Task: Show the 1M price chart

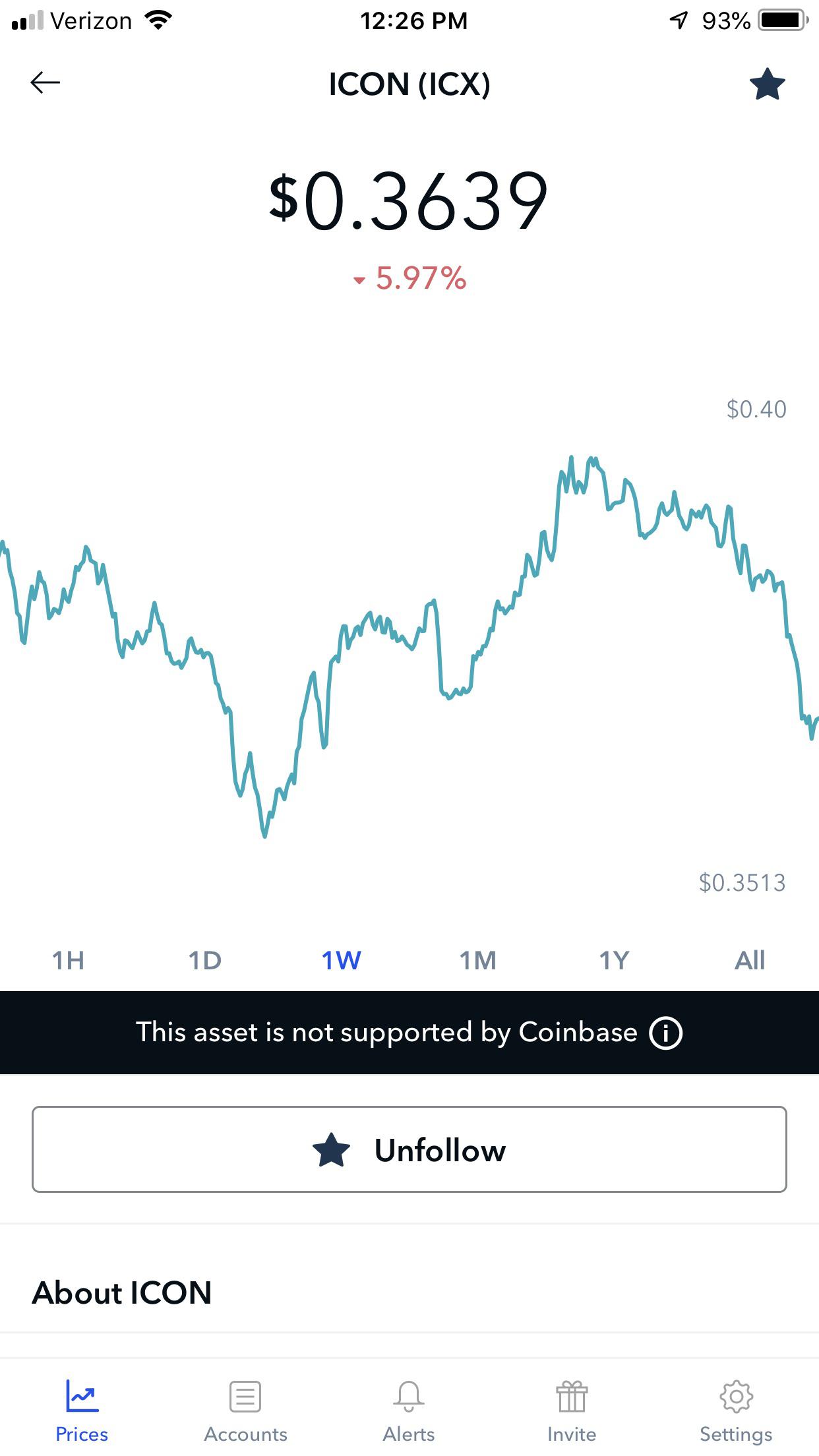Action: (x=477, y=960)
